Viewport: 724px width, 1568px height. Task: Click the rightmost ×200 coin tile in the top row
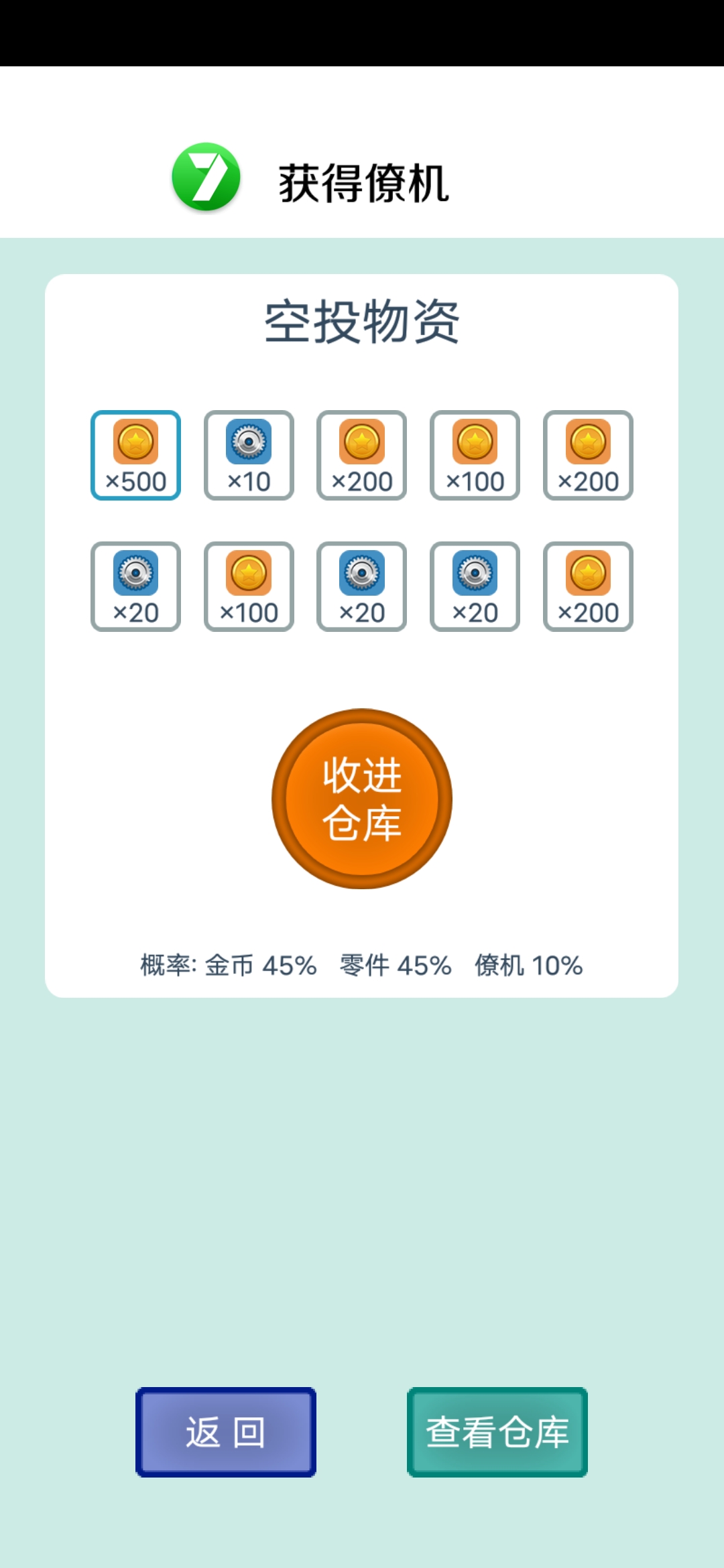coord(589,456)
